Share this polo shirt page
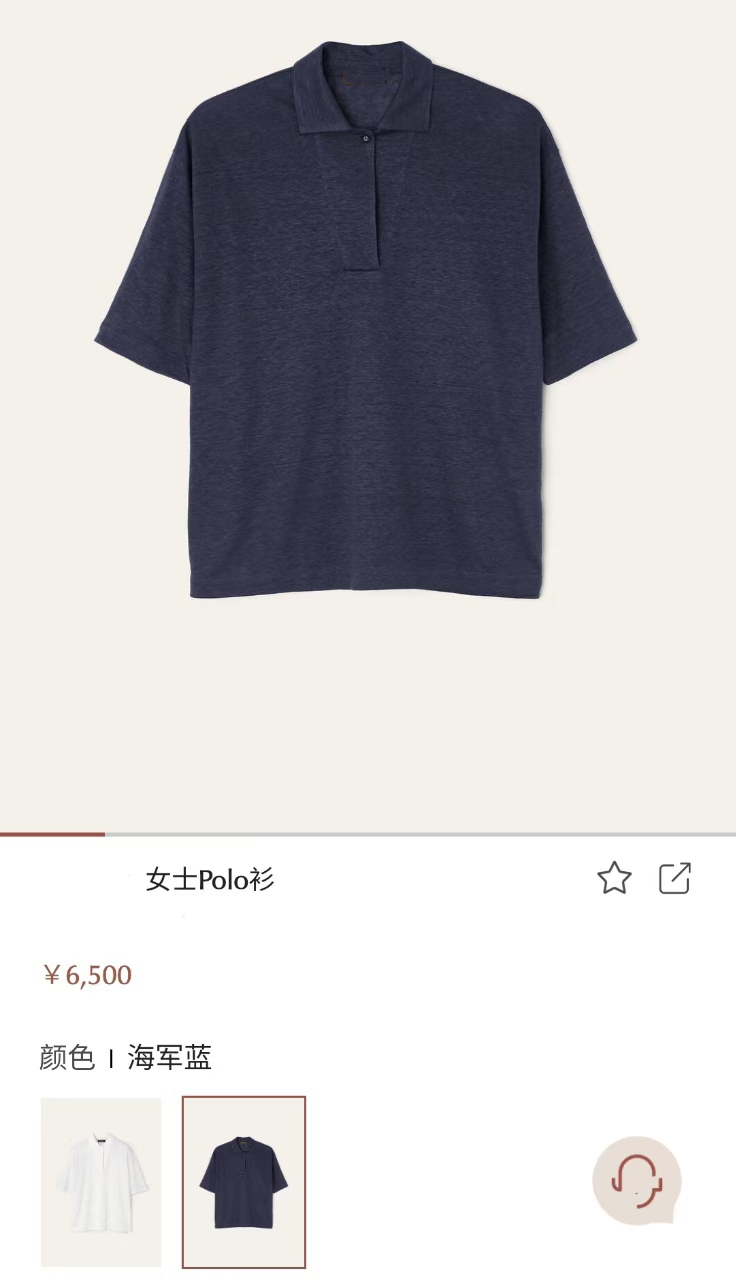The height and width of the screenshot is (1280, 736). [x=675, y=878]
